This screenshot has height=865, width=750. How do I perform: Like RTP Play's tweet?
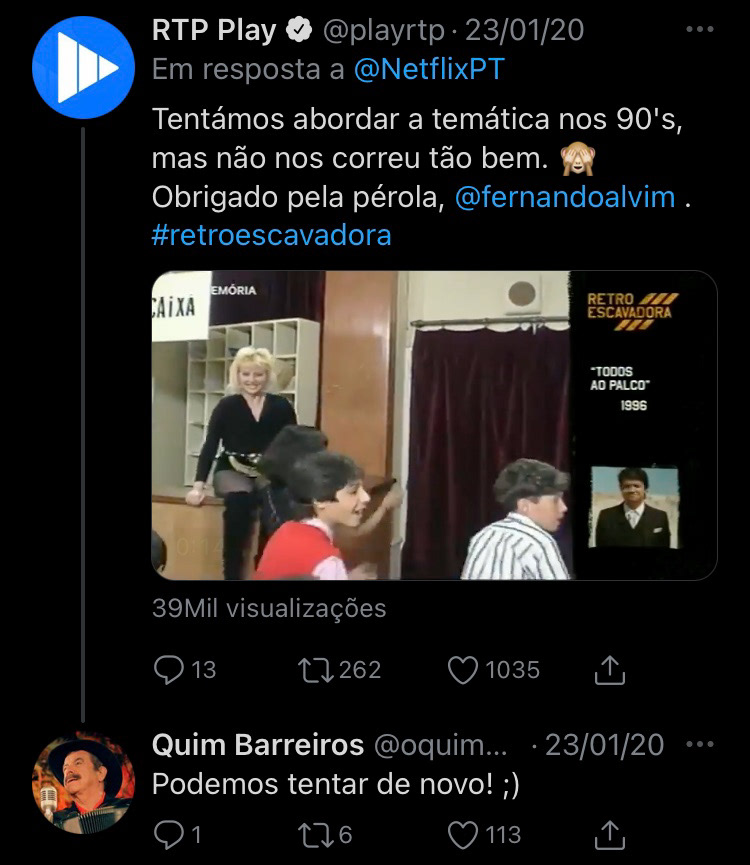(462, 669)
